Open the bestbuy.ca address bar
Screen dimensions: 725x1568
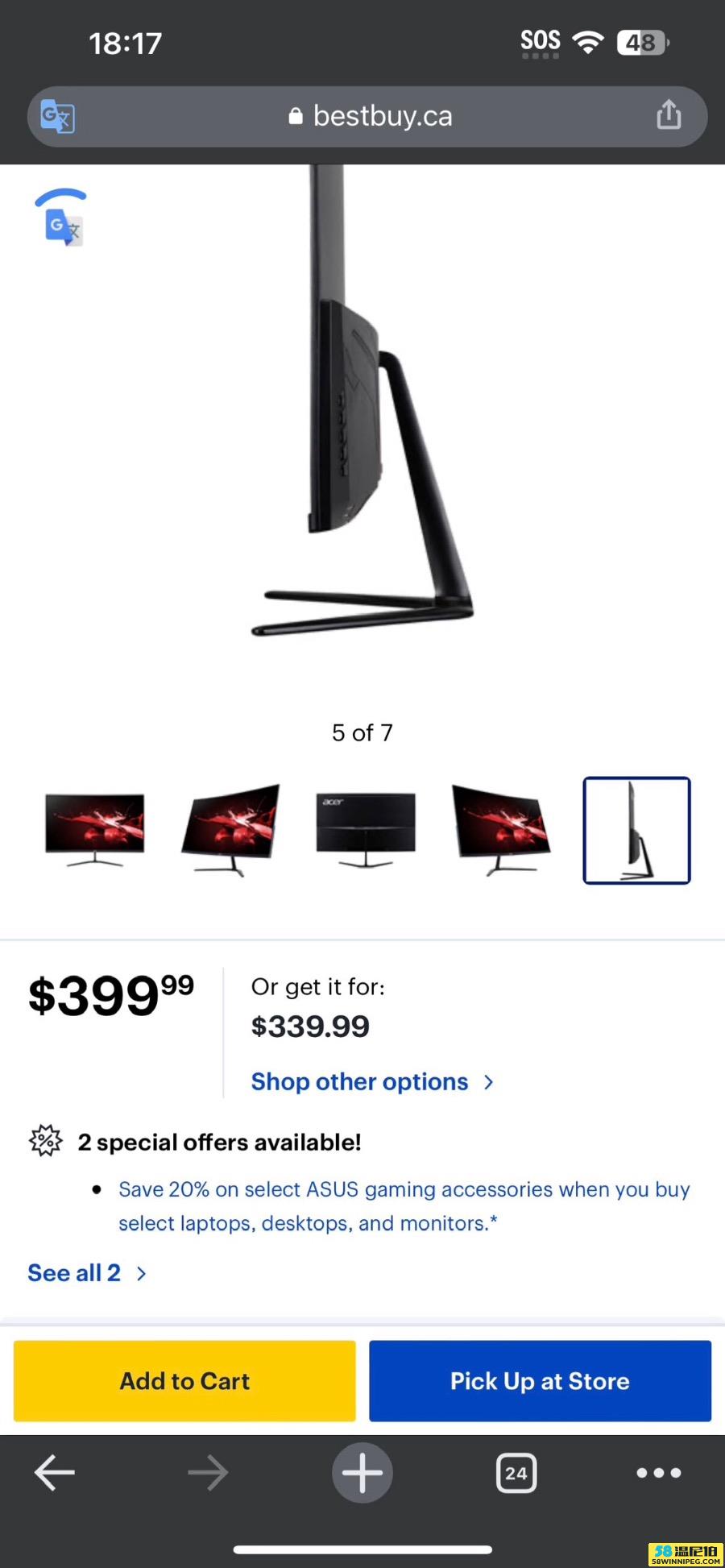pyautogui.click(x=367, y=117)
